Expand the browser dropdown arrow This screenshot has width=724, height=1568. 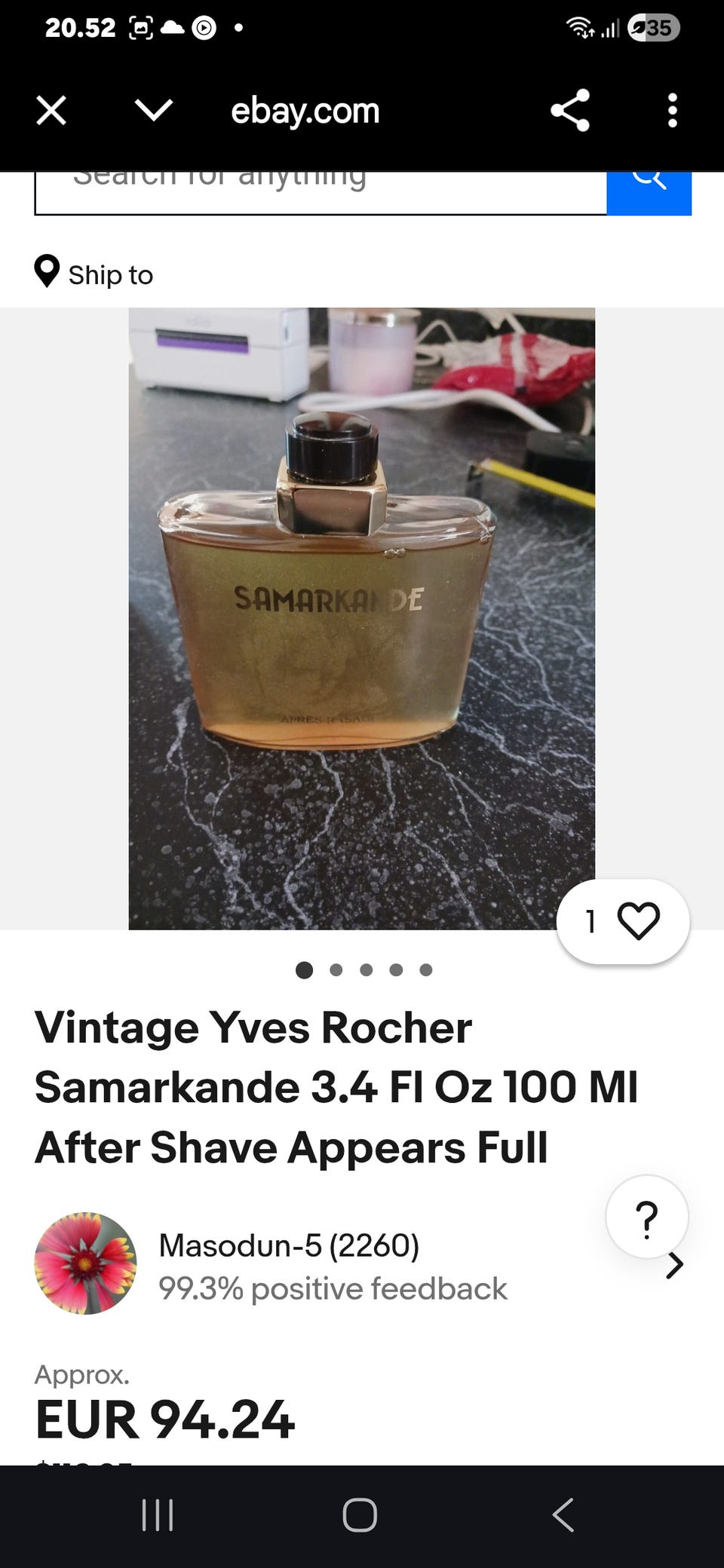click(154, 111)
